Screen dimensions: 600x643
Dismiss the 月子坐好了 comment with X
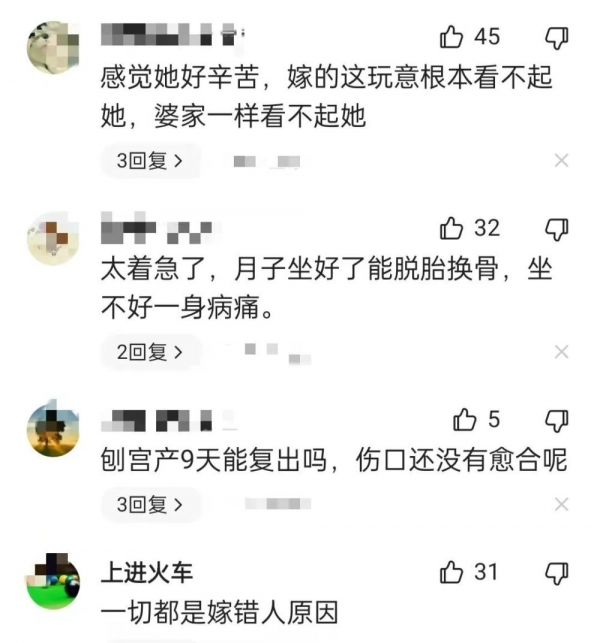pos(561,352)
